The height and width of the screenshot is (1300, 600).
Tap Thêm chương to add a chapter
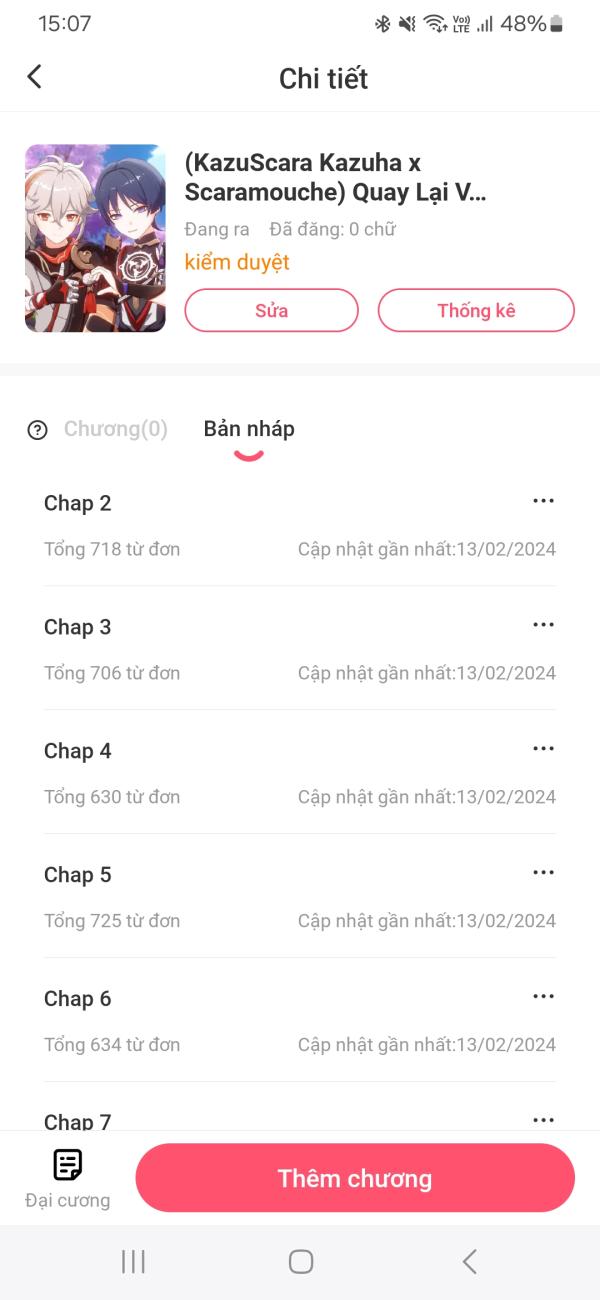tap(355, 1178)
